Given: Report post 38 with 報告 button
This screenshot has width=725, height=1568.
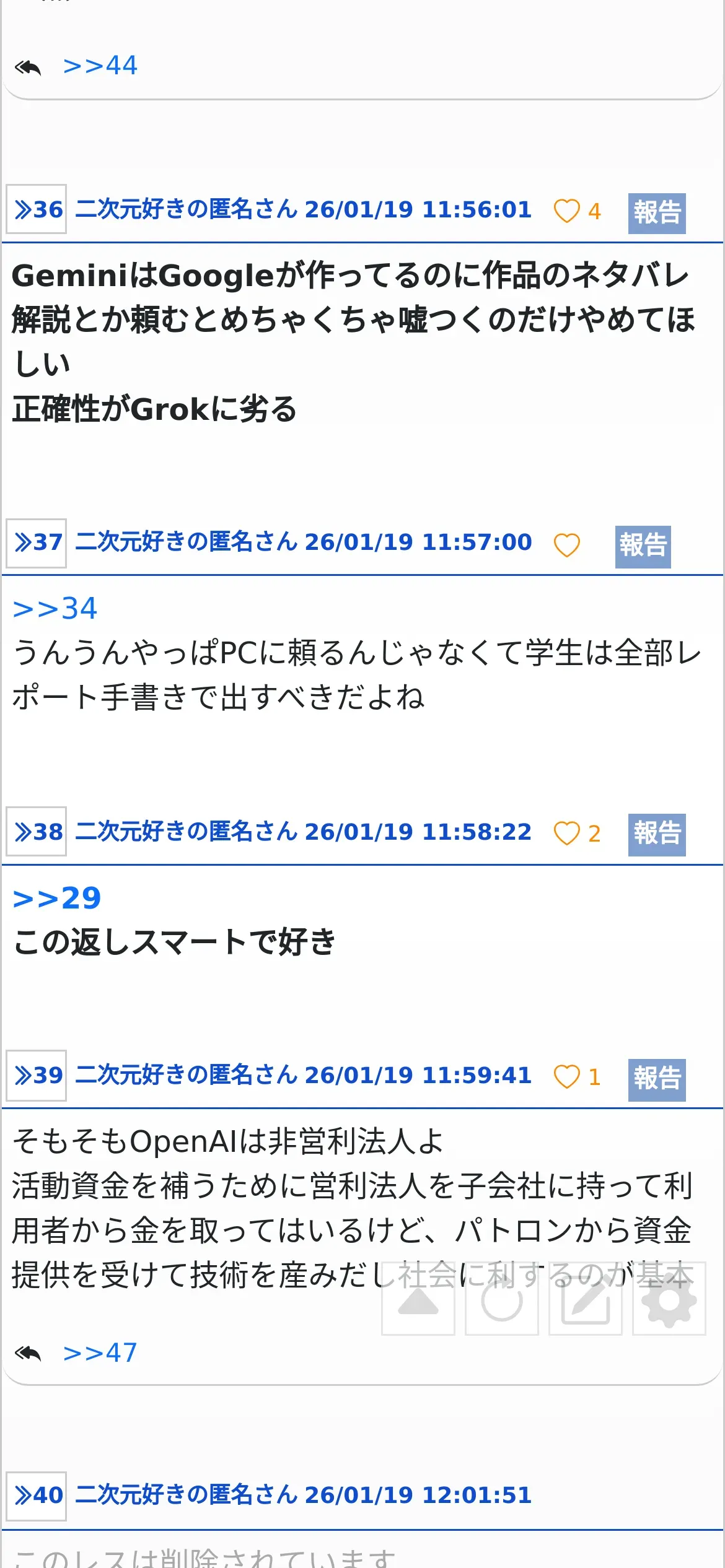Looking at the screenshot, I should pos(657,835).
